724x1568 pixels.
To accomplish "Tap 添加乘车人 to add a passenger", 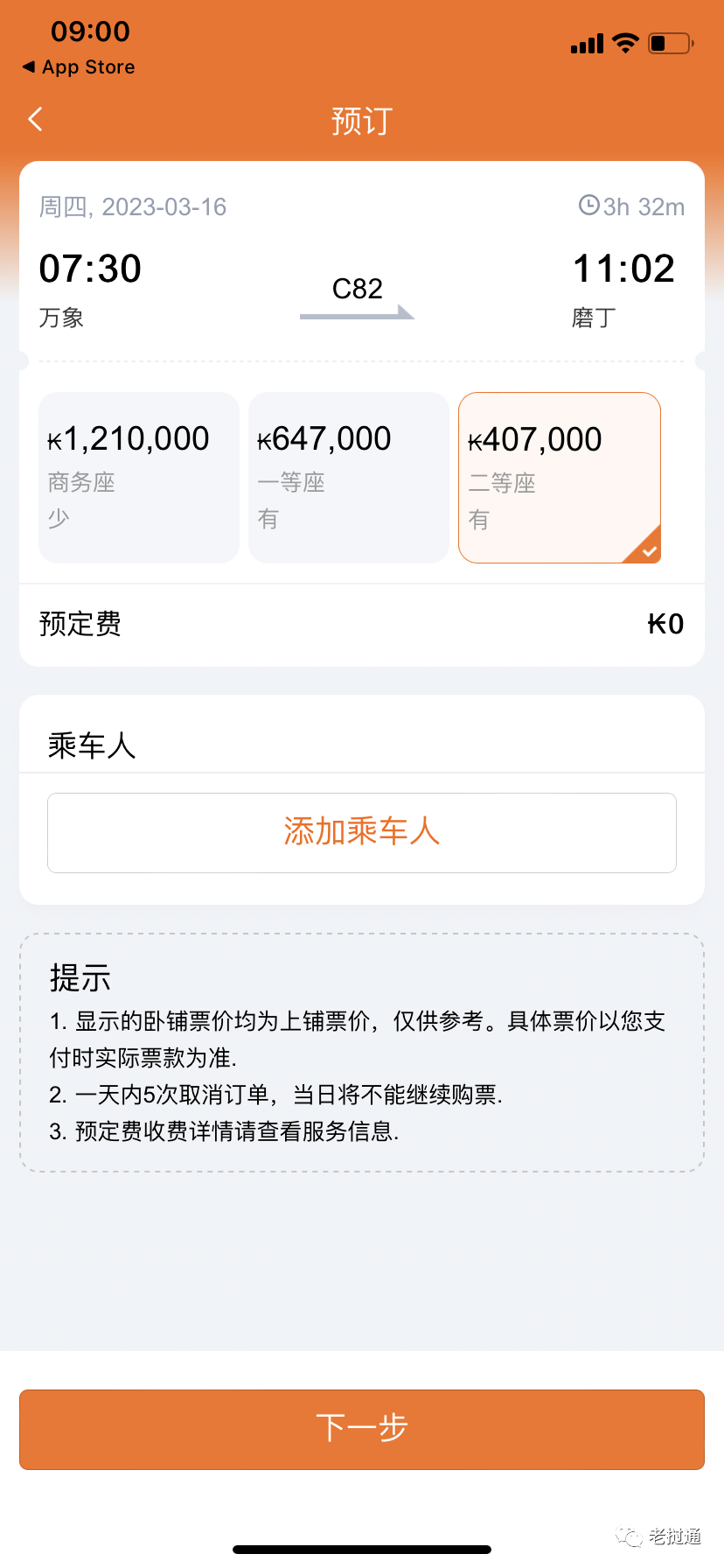I will point(362,832).
